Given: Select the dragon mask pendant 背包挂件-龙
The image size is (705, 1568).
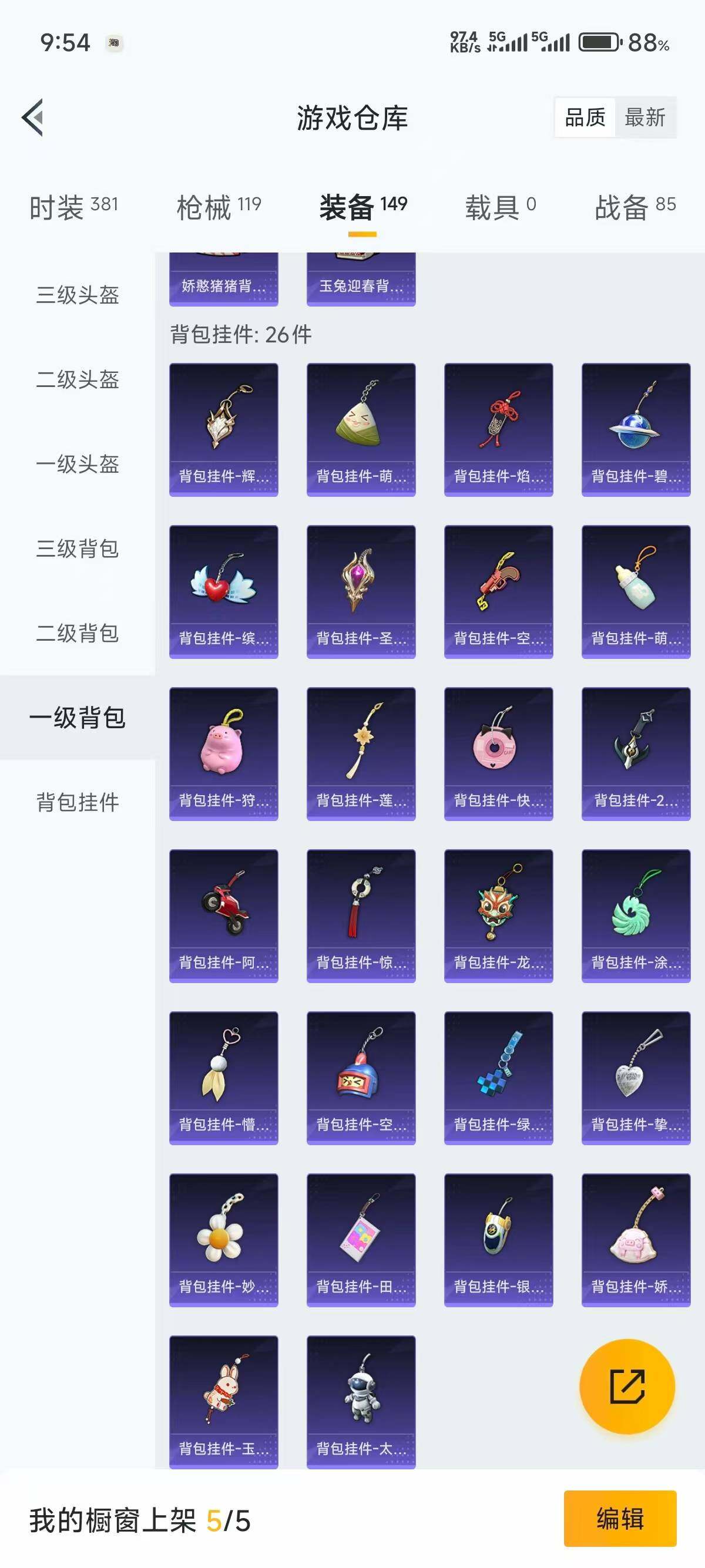Looking at the screenshot, I should click(x=499, y=913).
